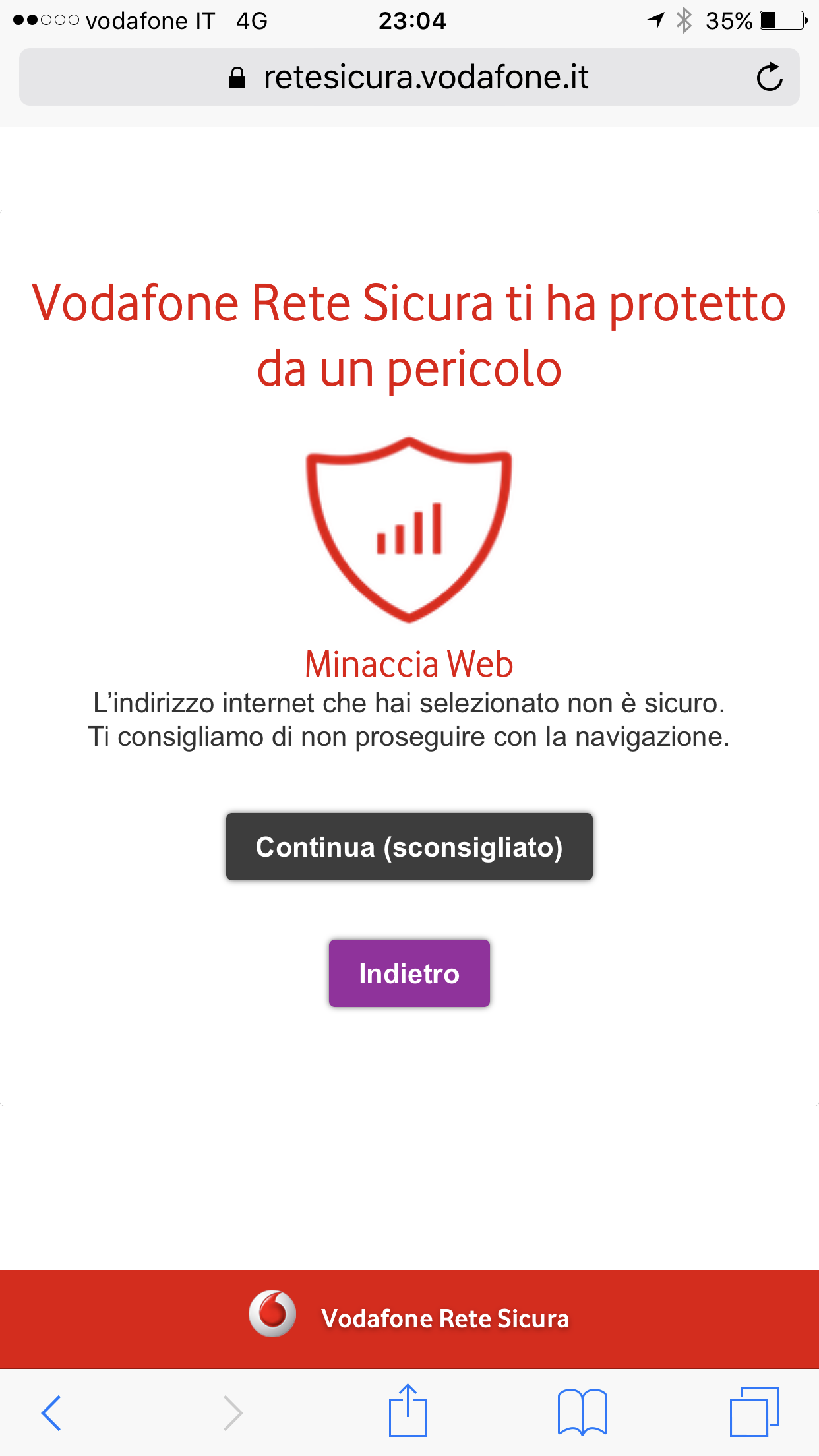
Task: Tap Continua (sconsigliato) button
Action: (x=409, y=847)
